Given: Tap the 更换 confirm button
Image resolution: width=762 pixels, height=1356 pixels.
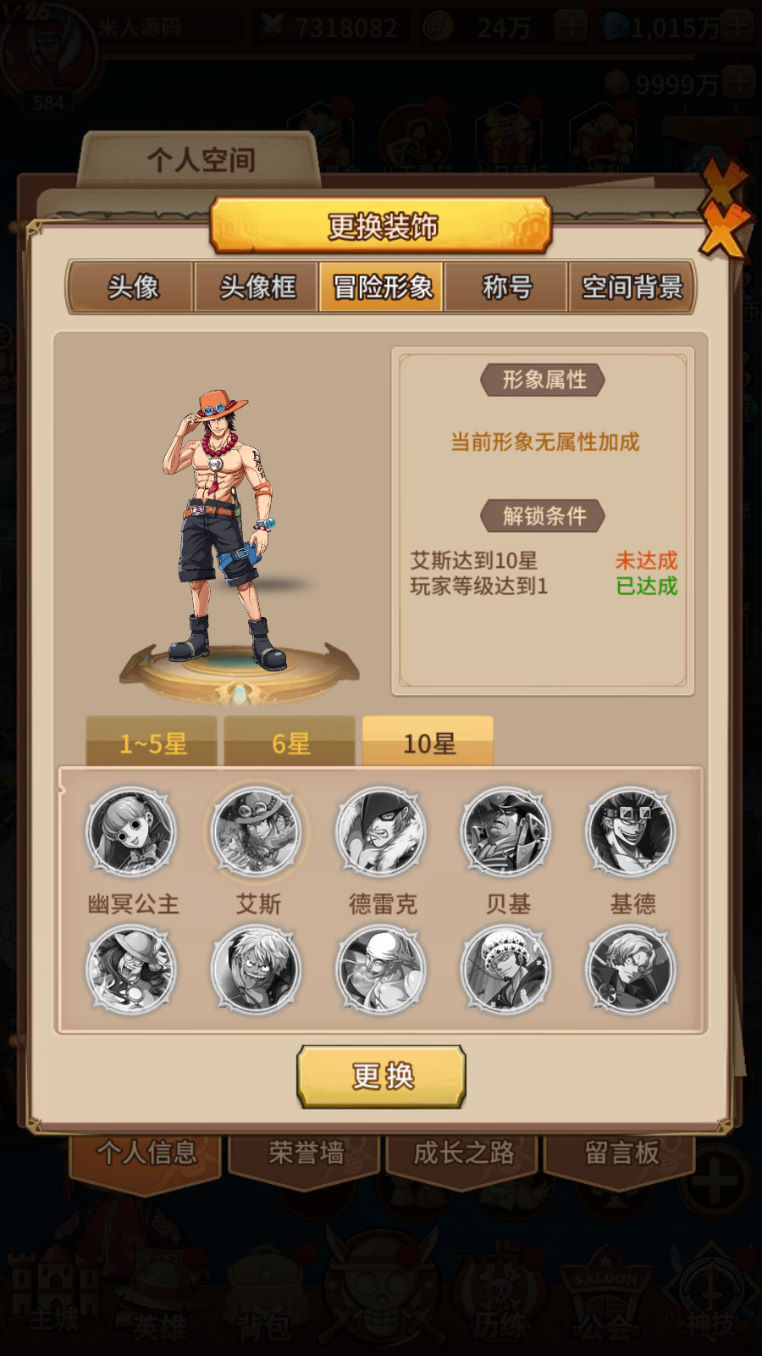Looking at the screenshot, I should point(381,1076).
